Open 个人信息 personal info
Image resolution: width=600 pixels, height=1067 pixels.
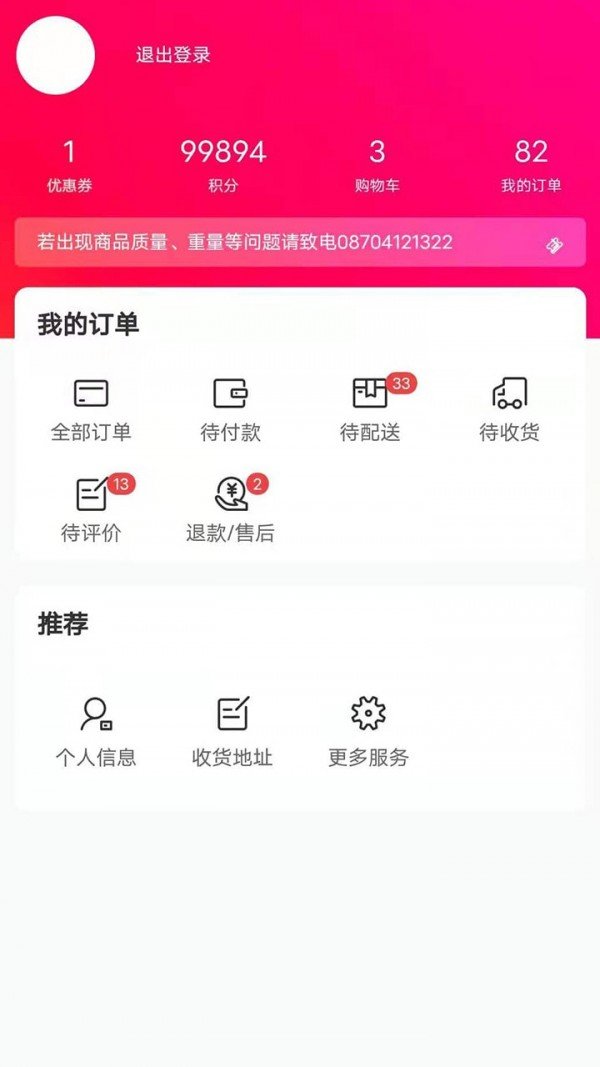[x=96, y=731]
